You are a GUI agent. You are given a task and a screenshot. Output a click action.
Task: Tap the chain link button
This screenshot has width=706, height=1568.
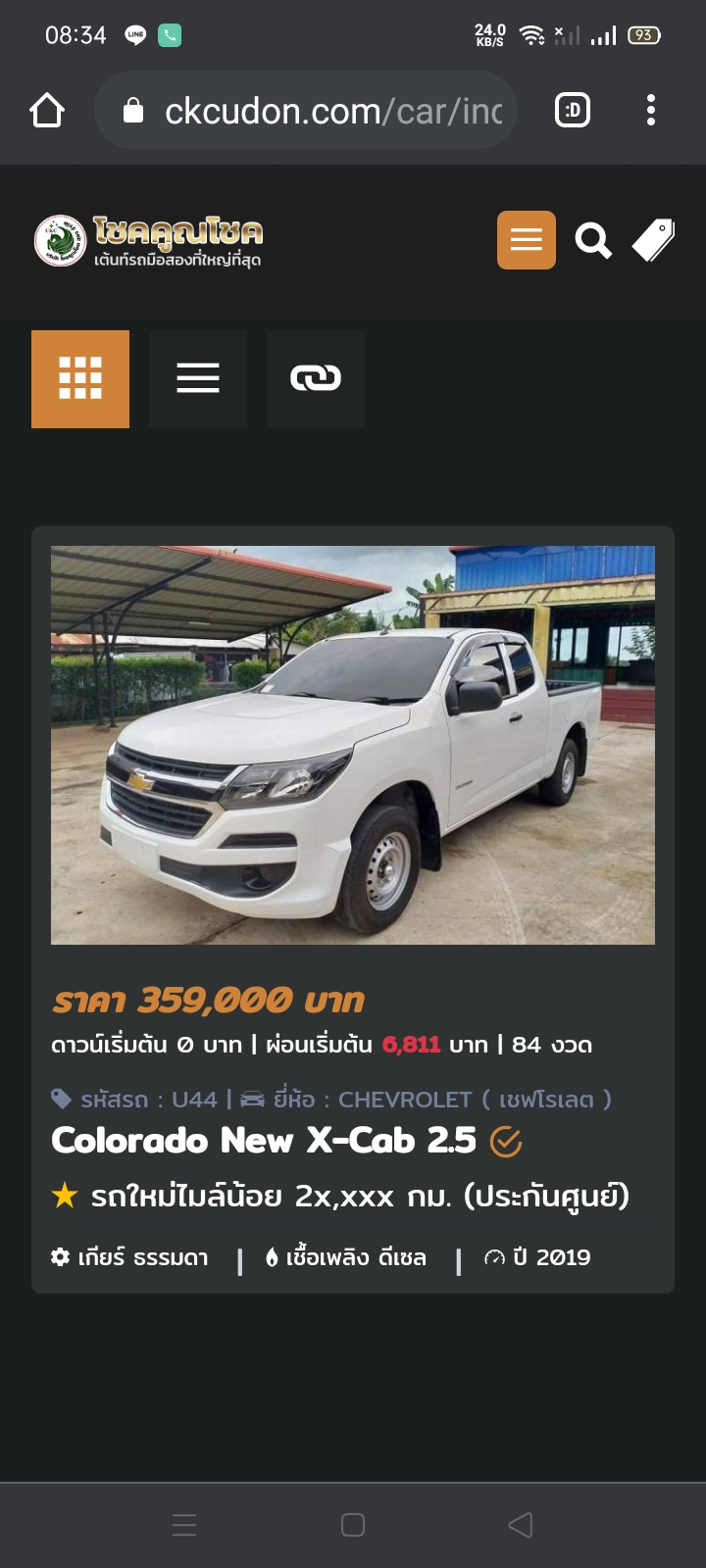coord(316,379)
